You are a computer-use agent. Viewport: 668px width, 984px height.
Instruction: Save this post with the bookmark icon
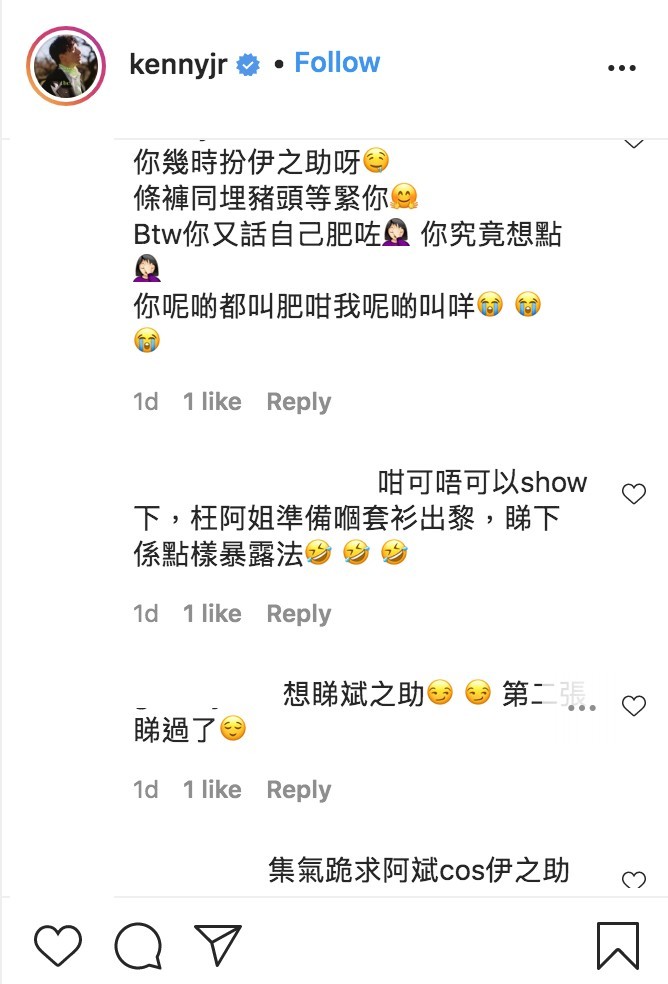(x=617, y=945)
